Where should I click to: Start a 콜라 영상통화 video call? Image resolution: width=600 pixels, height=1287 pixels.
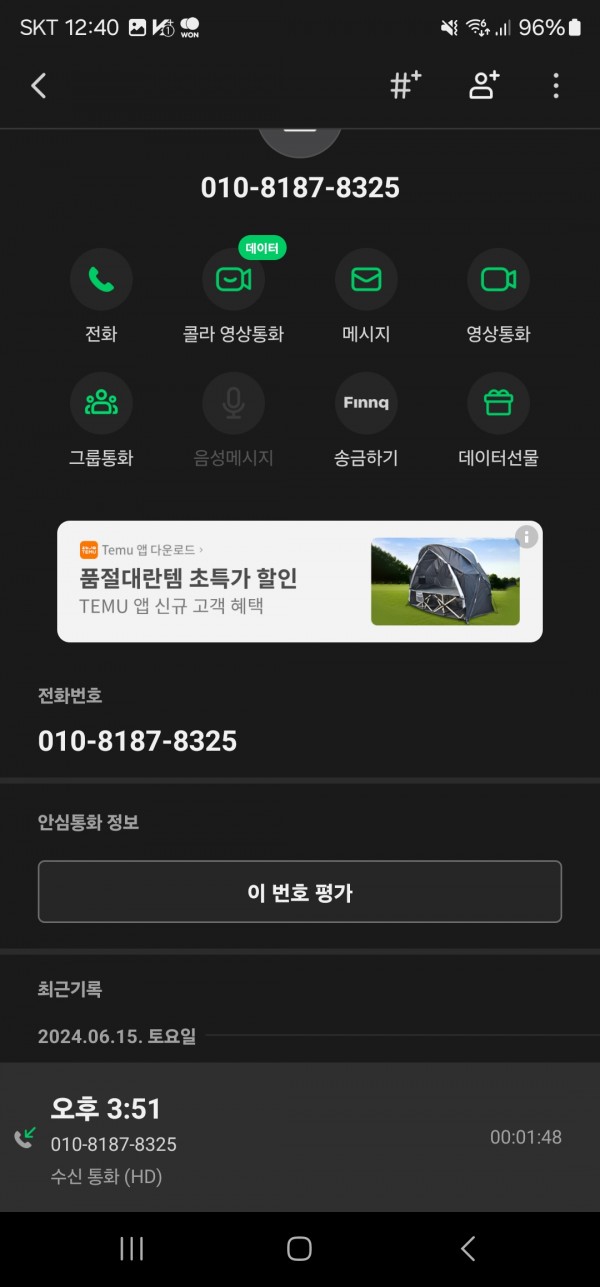click(233, 279)
